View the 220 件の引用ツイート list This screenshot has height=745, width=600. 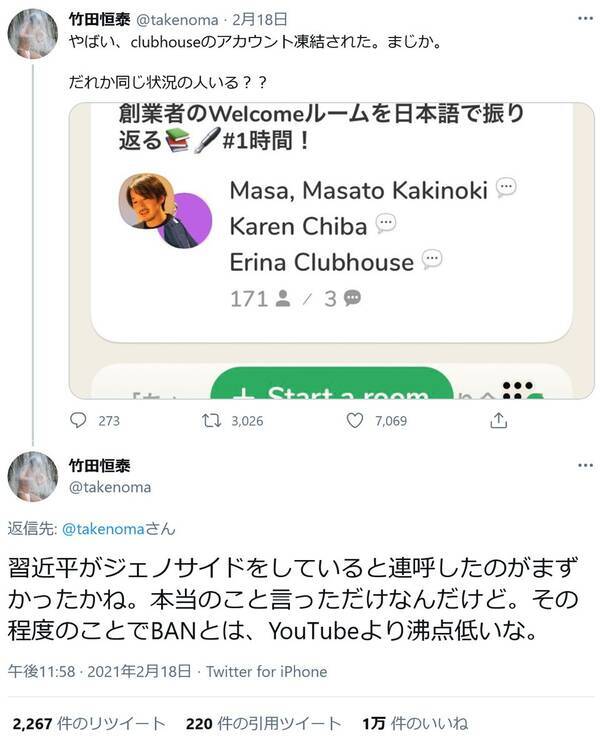click(262, 723)
